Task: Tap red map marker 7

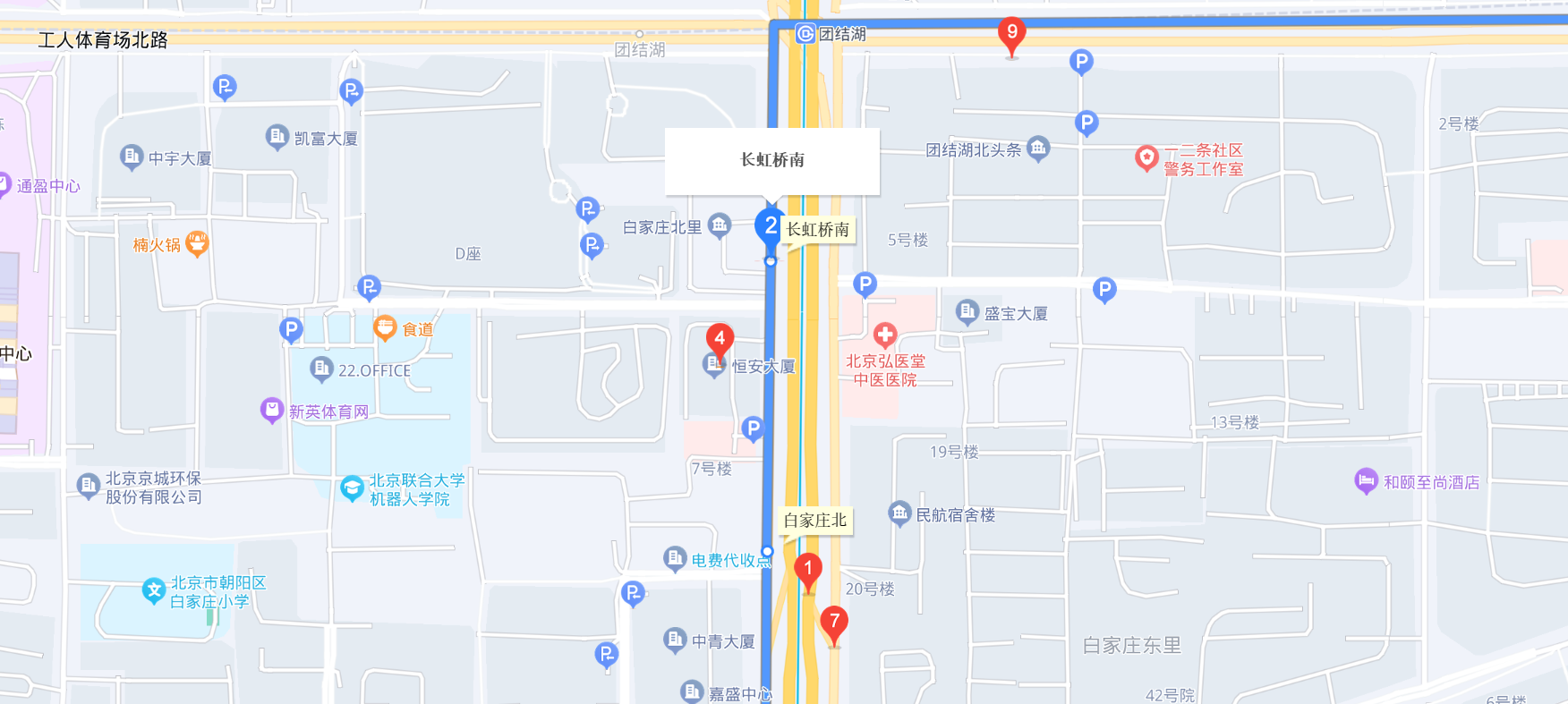Action: (834, 622)
